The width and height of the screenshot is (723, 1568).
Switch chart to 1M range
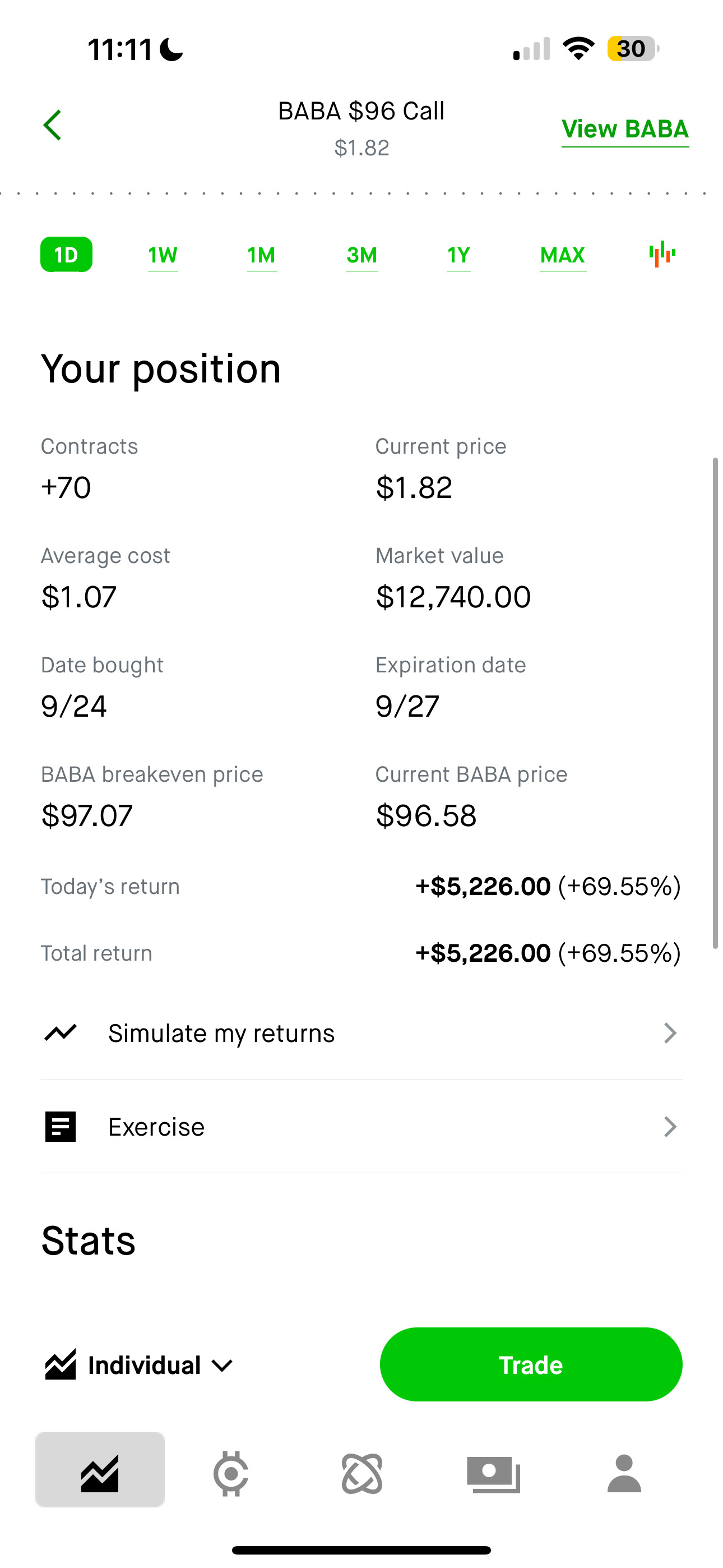click(x=262, y=255)
